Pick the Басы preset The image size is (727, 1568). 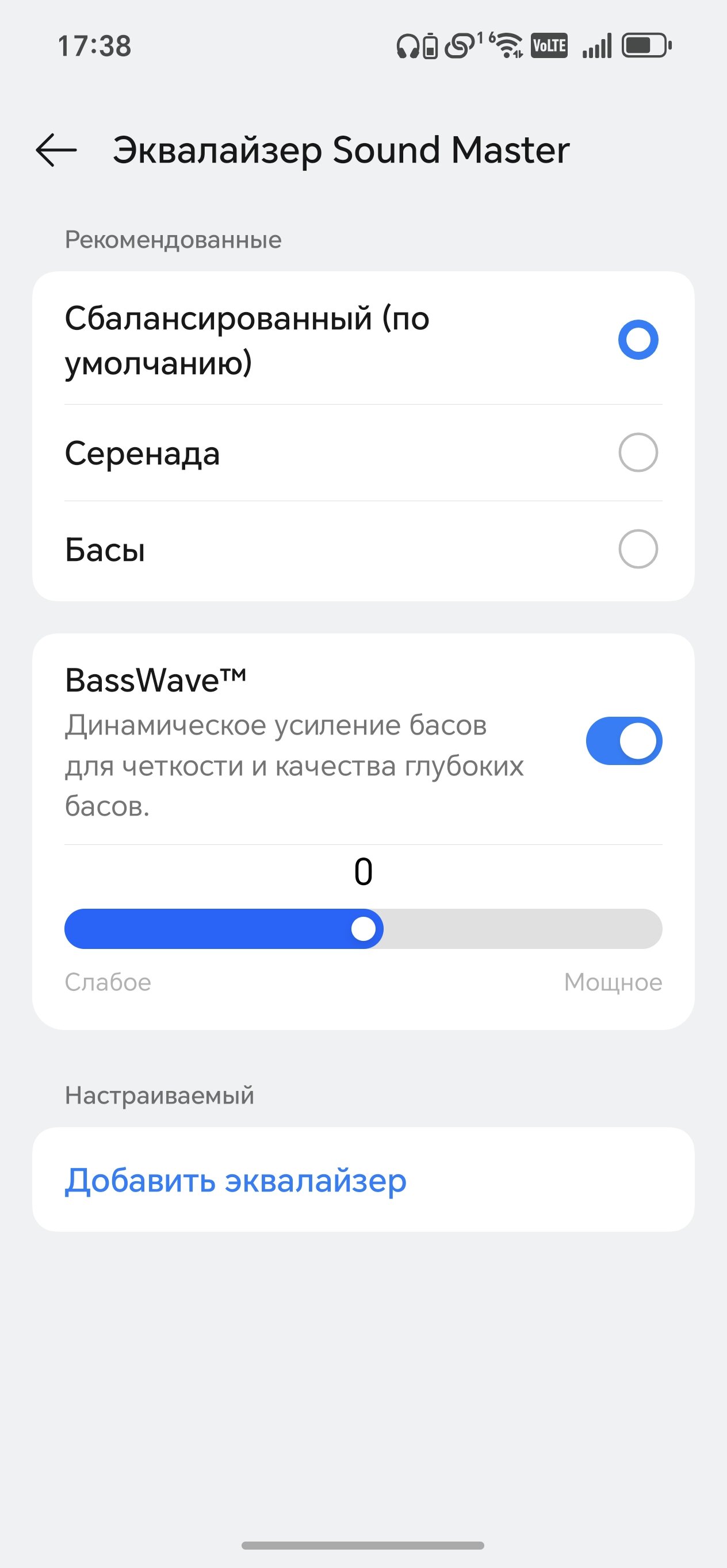[363, 549]
